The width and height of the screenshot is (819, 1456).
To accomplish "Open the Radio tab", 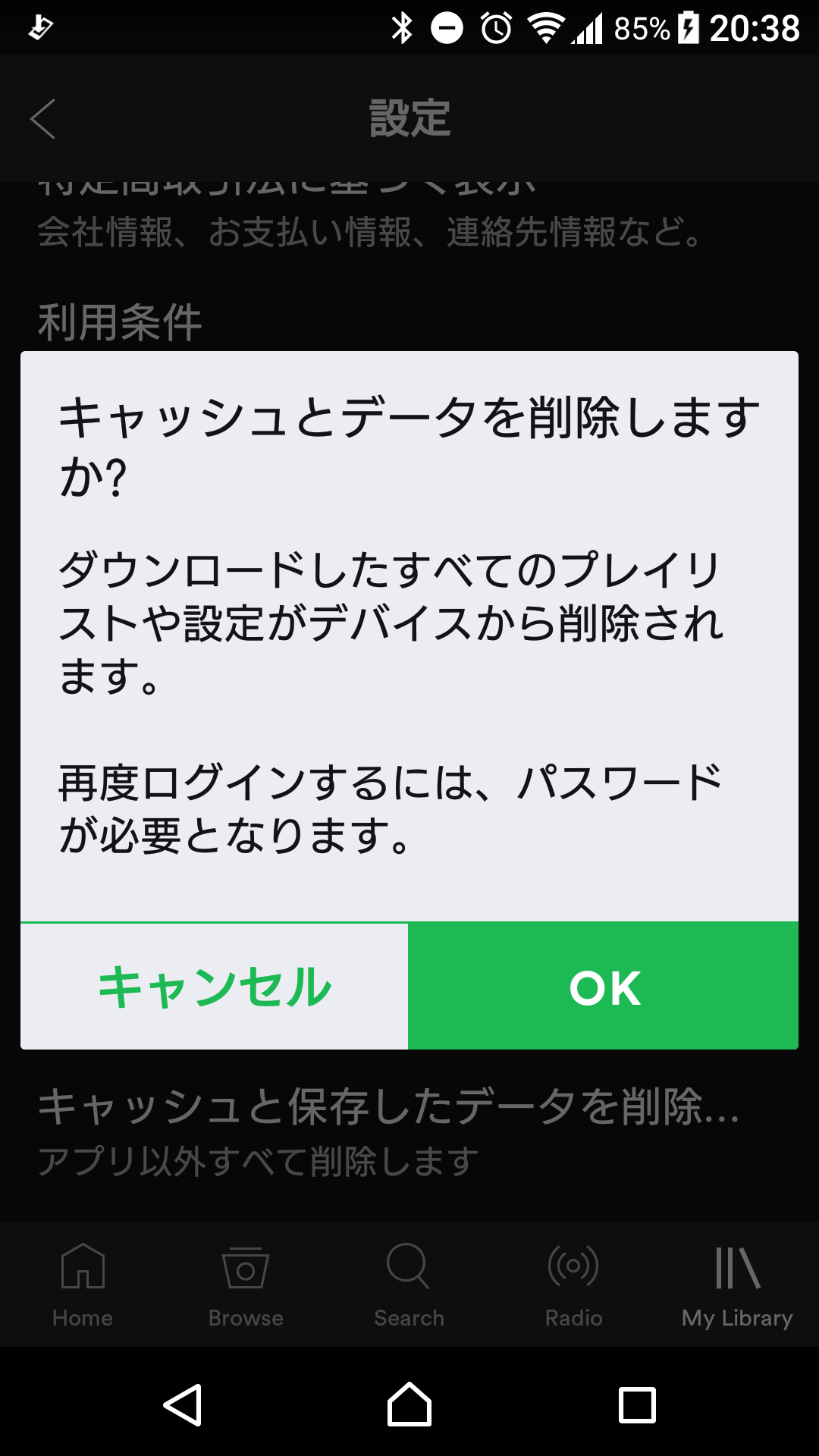I will [x=573, y=1285].
